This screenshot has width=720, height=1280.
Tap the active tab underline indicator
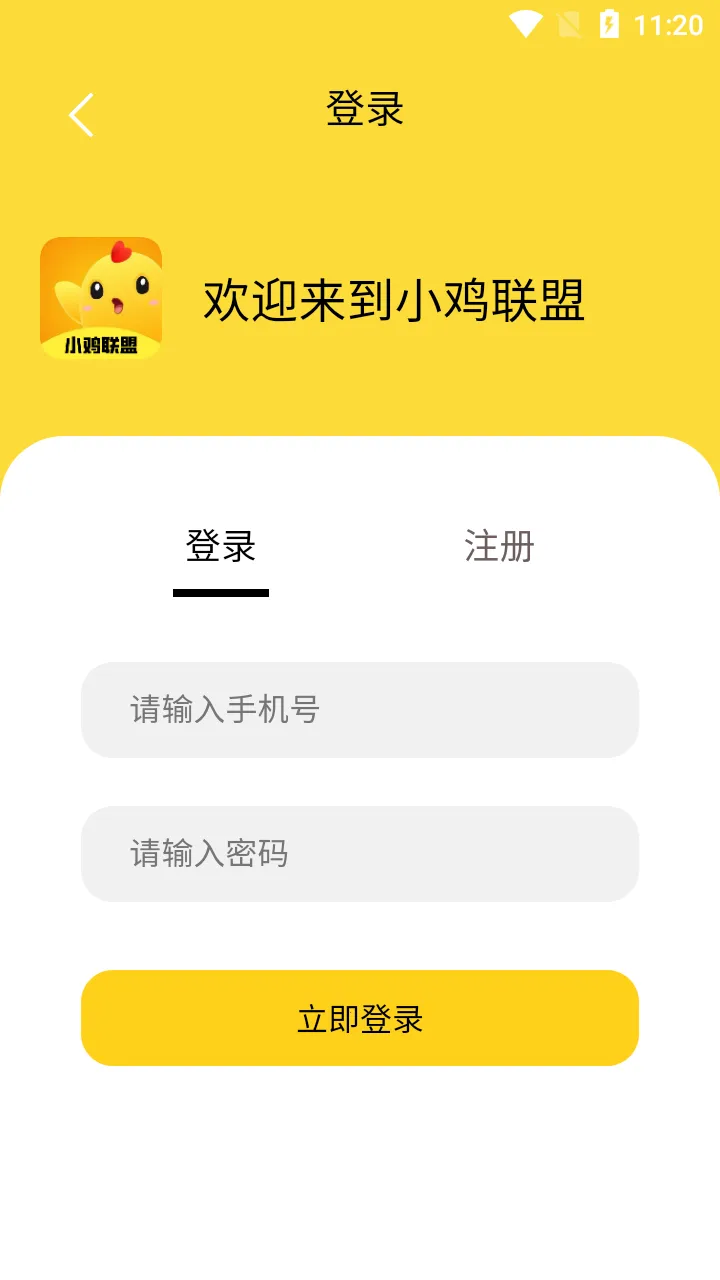tap(220, 592)
